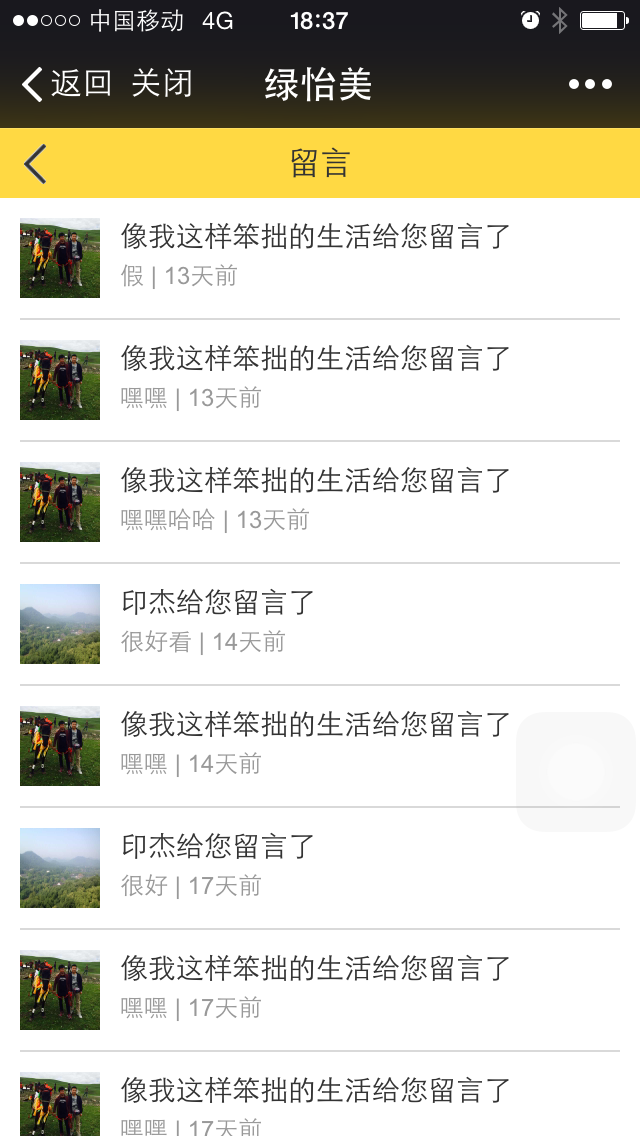The height and width of the screenshot is (1136, 640).
Task: Tap the 返回 back button
Action: [67, 84]
